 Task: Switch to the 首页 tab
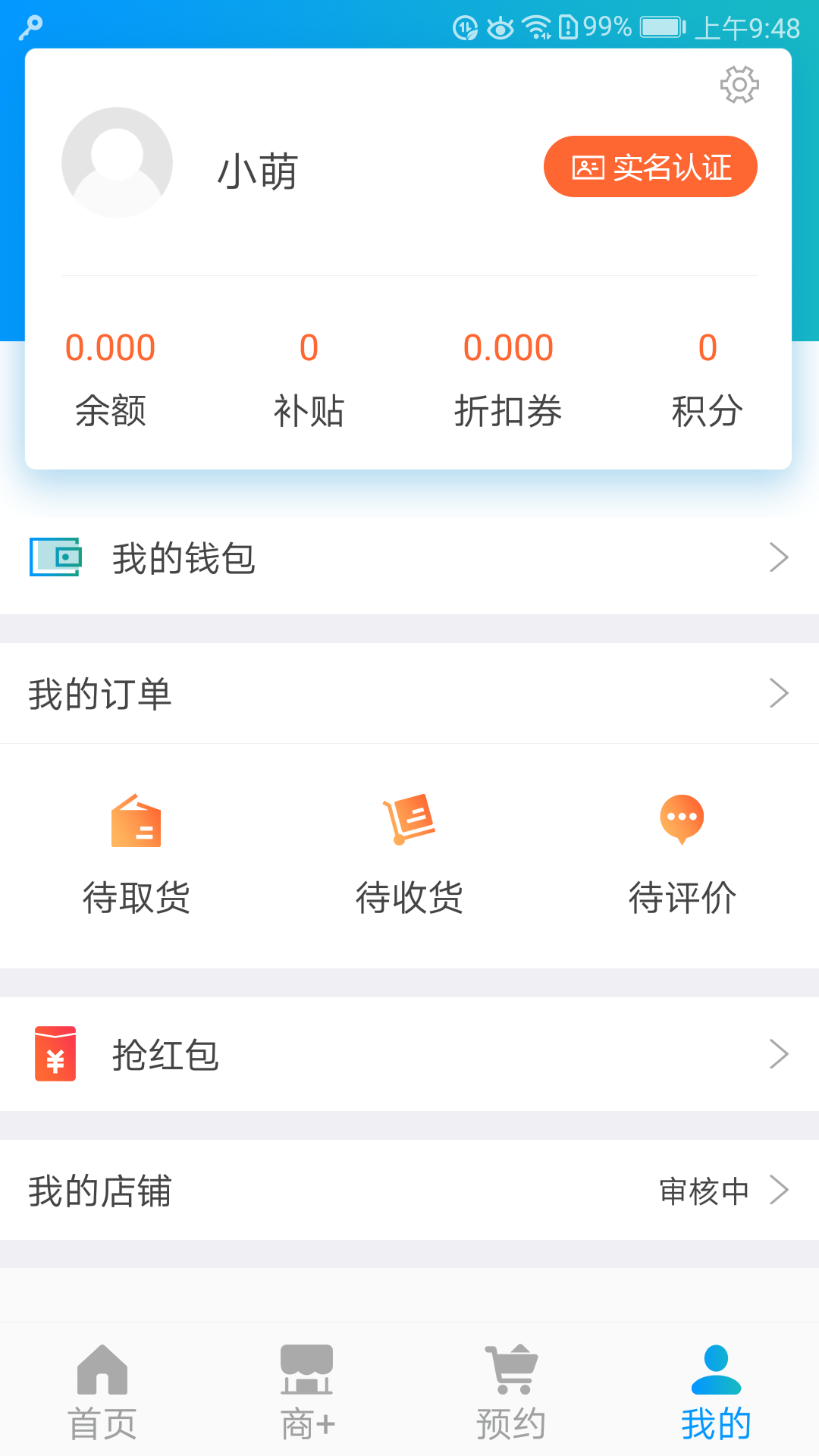102,1392
